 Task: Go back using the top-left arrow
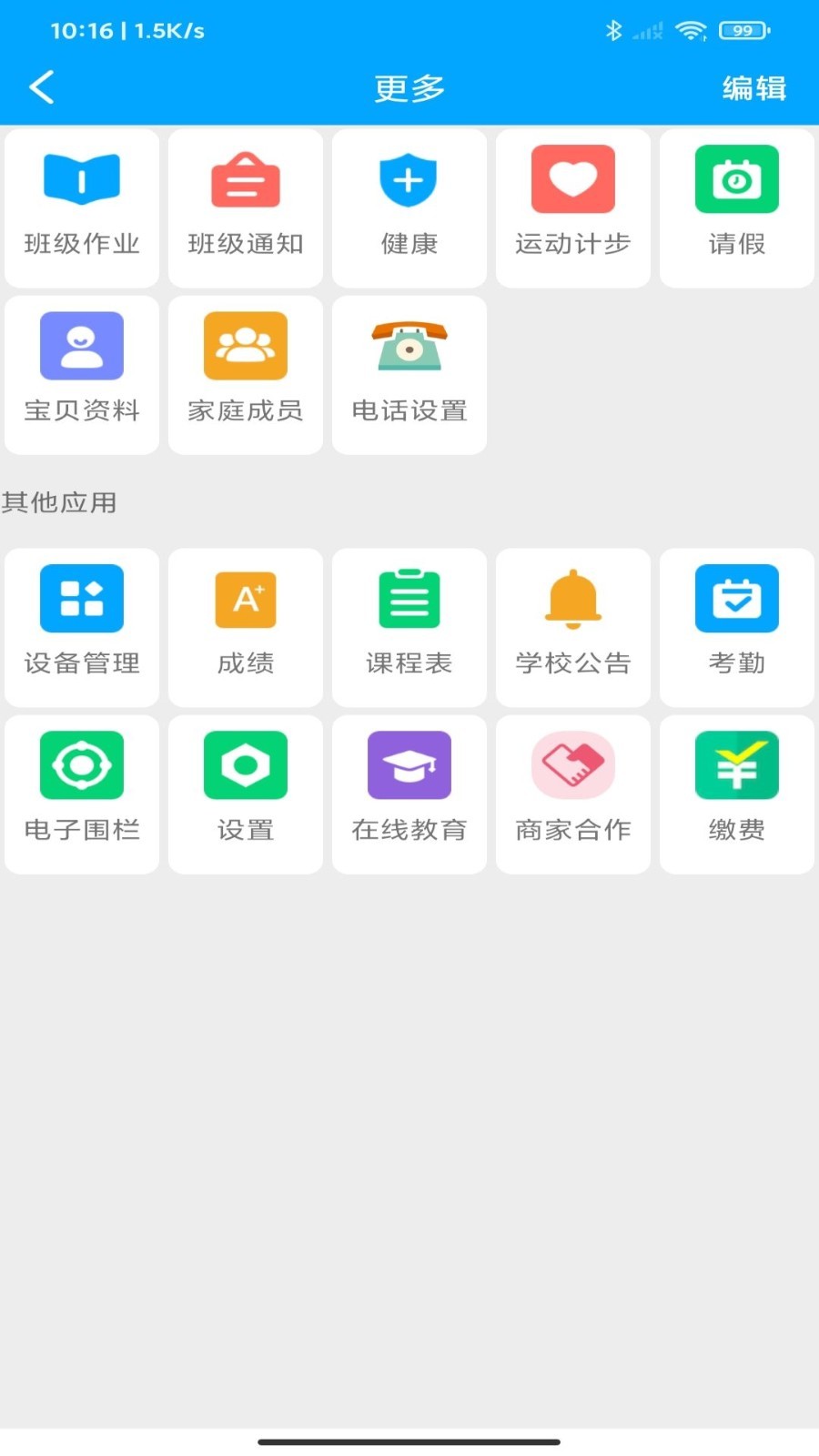42,87
